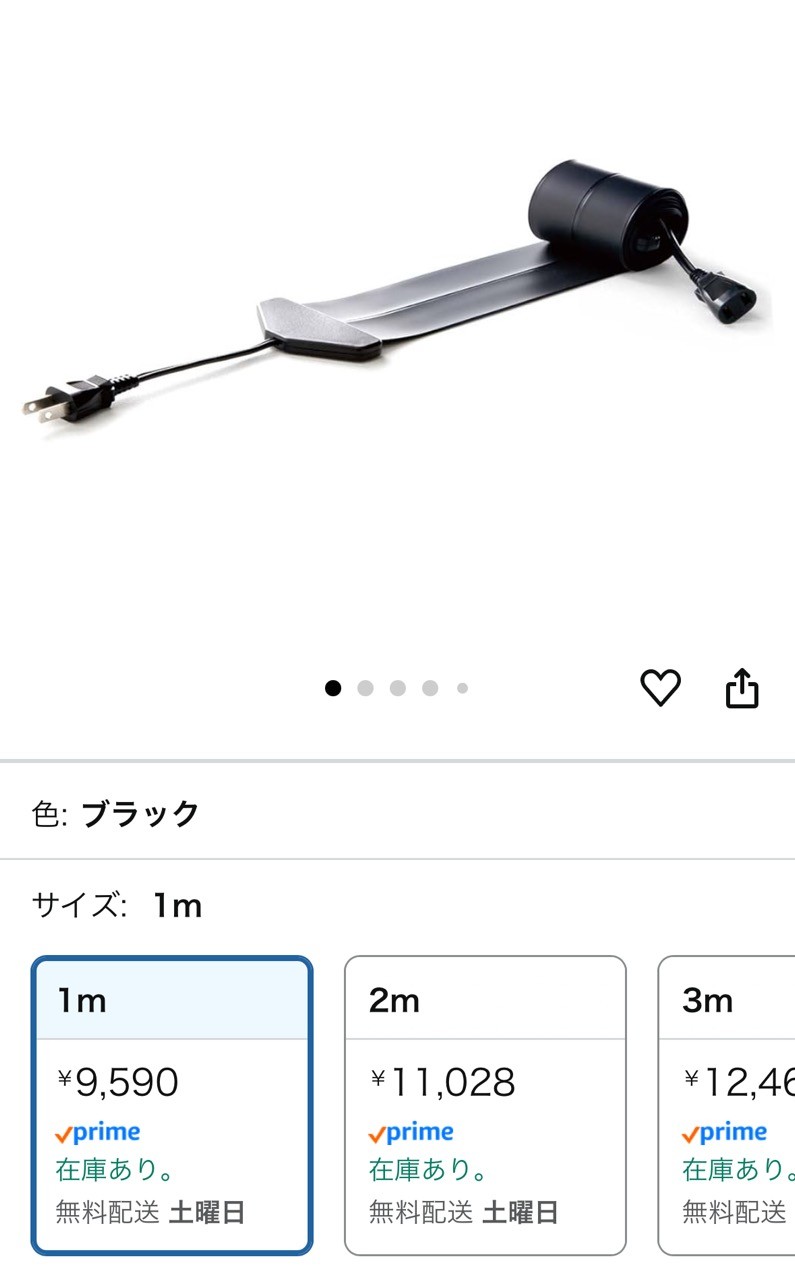
Task: Add this product to the wish list
Action: click(660, 688)
